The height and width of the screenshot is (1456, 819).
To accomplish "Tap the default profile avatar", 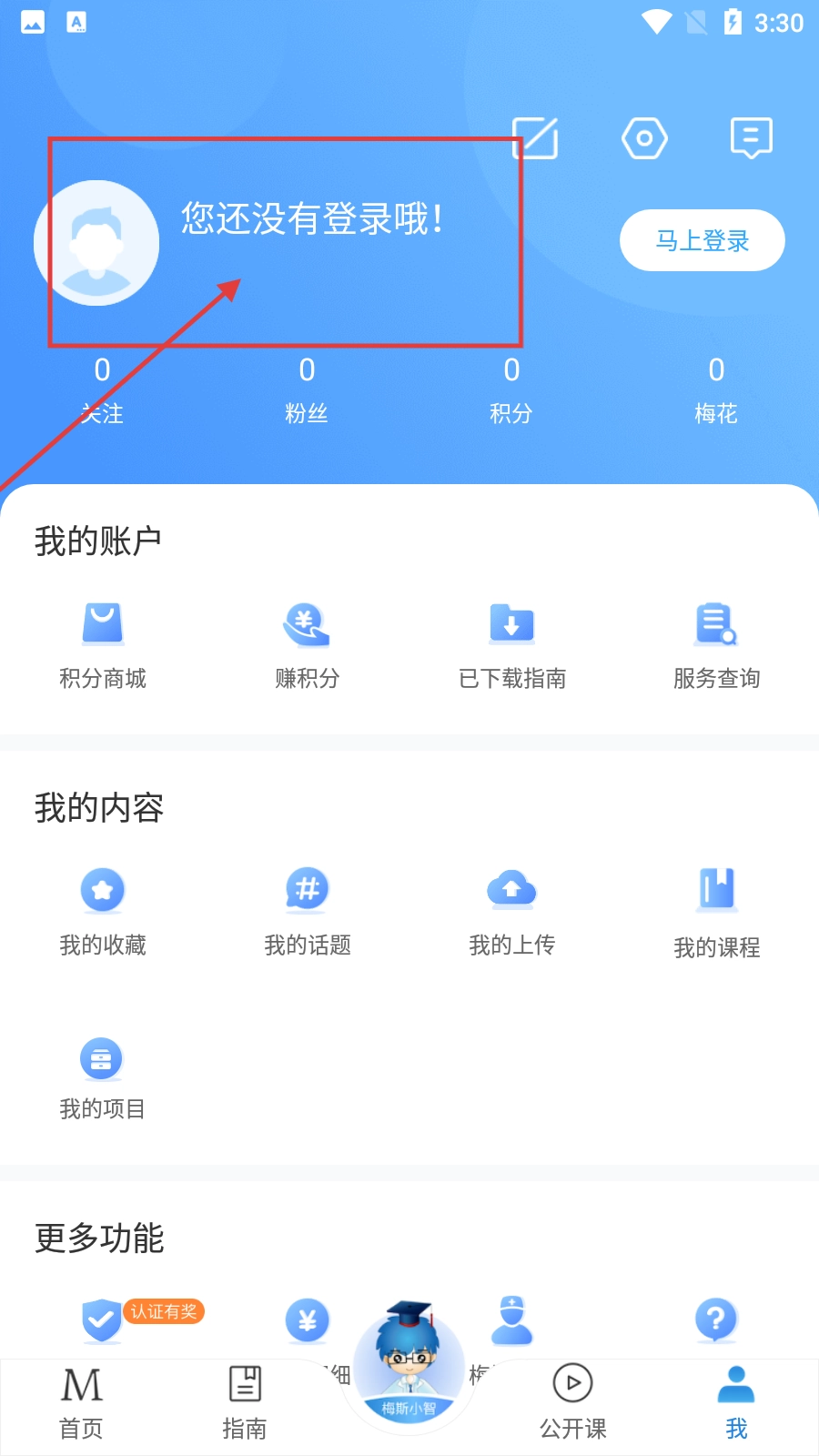I will point(96,243).
